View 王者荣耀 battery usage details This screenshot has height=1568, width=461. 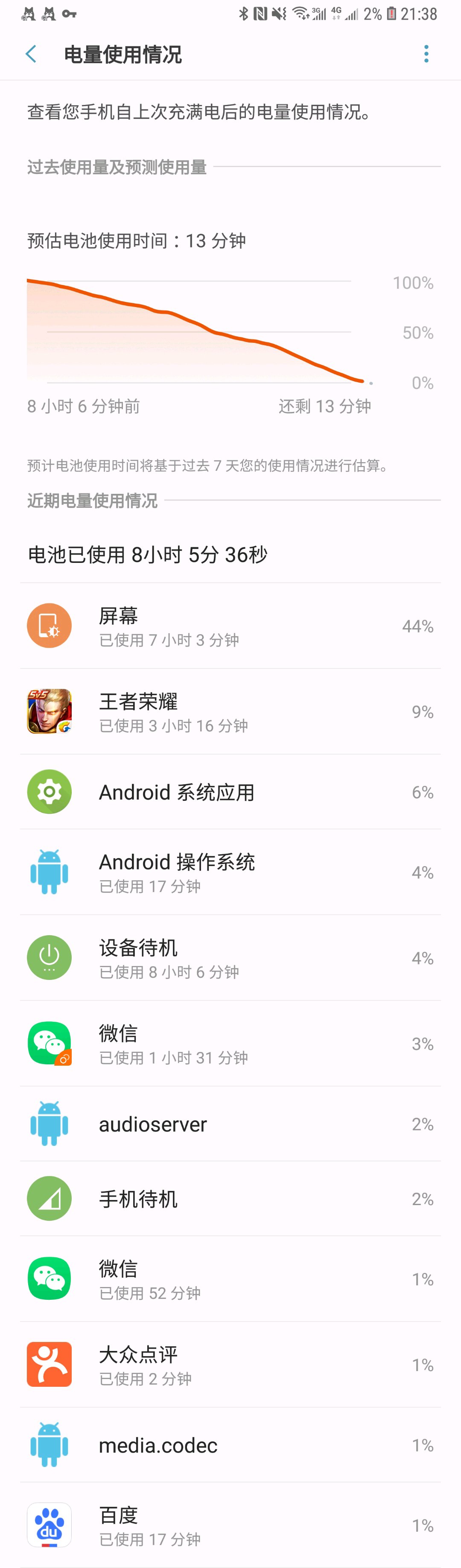(230, 712)
